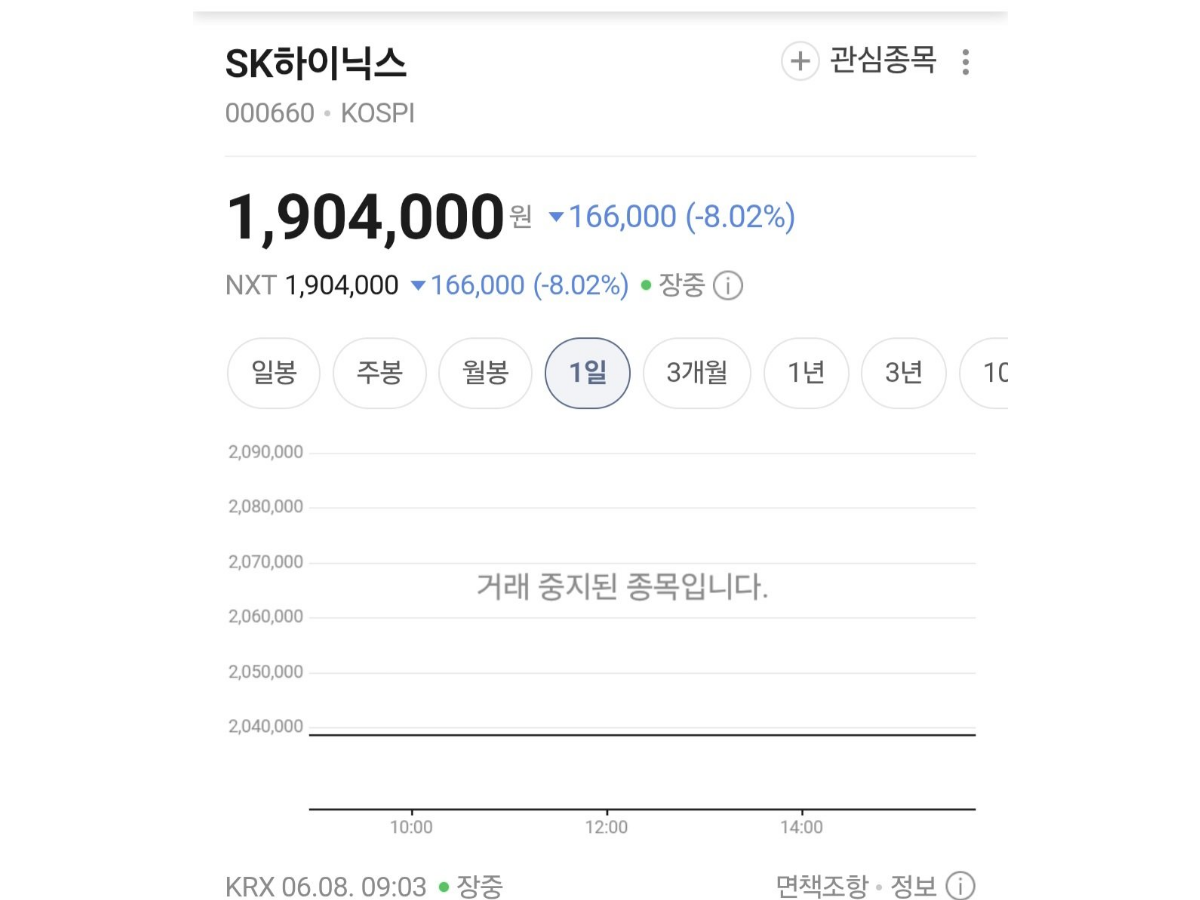Select the 1일 chart period
The height and width of the screenshot is (900, 1200).
588,373
